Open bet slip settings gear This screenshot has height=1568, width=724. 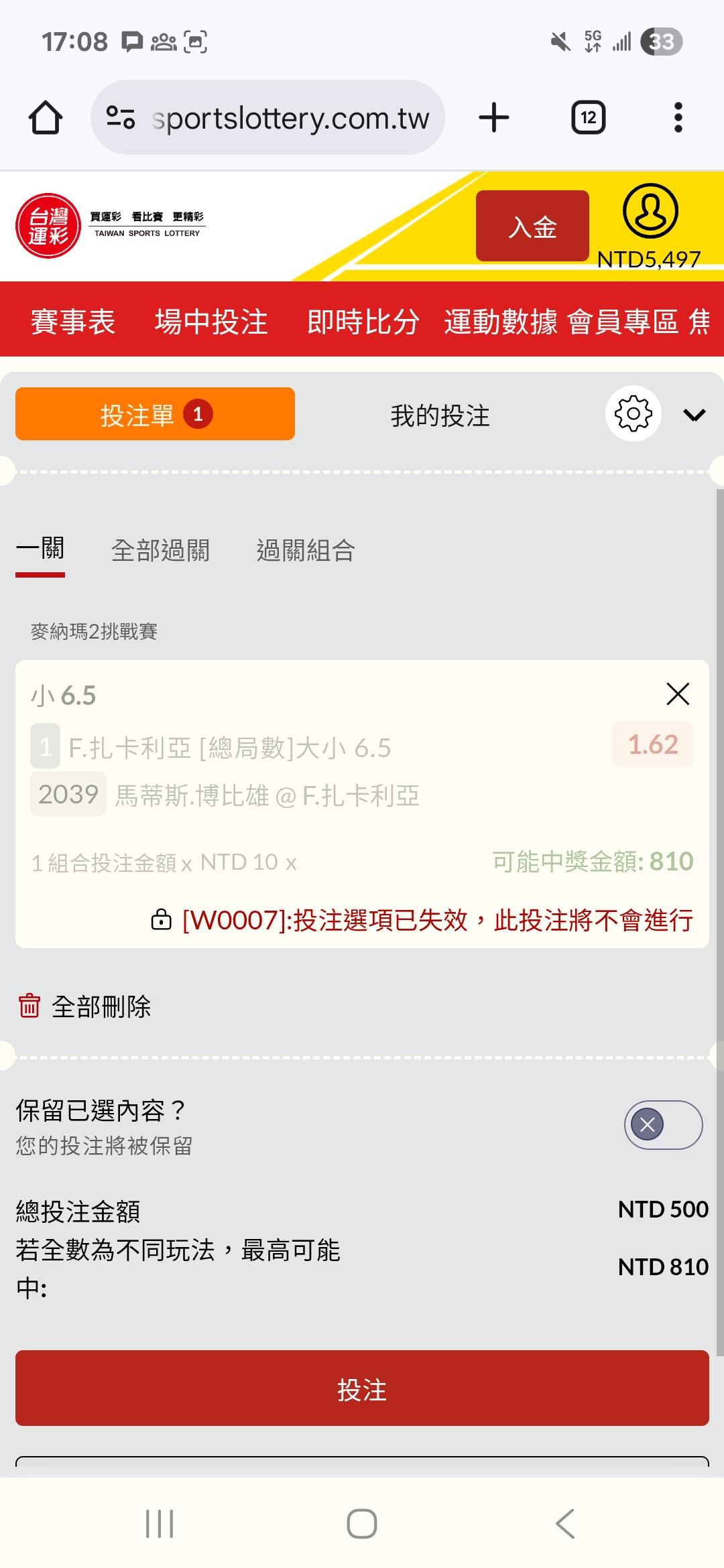tap(633, 413)
